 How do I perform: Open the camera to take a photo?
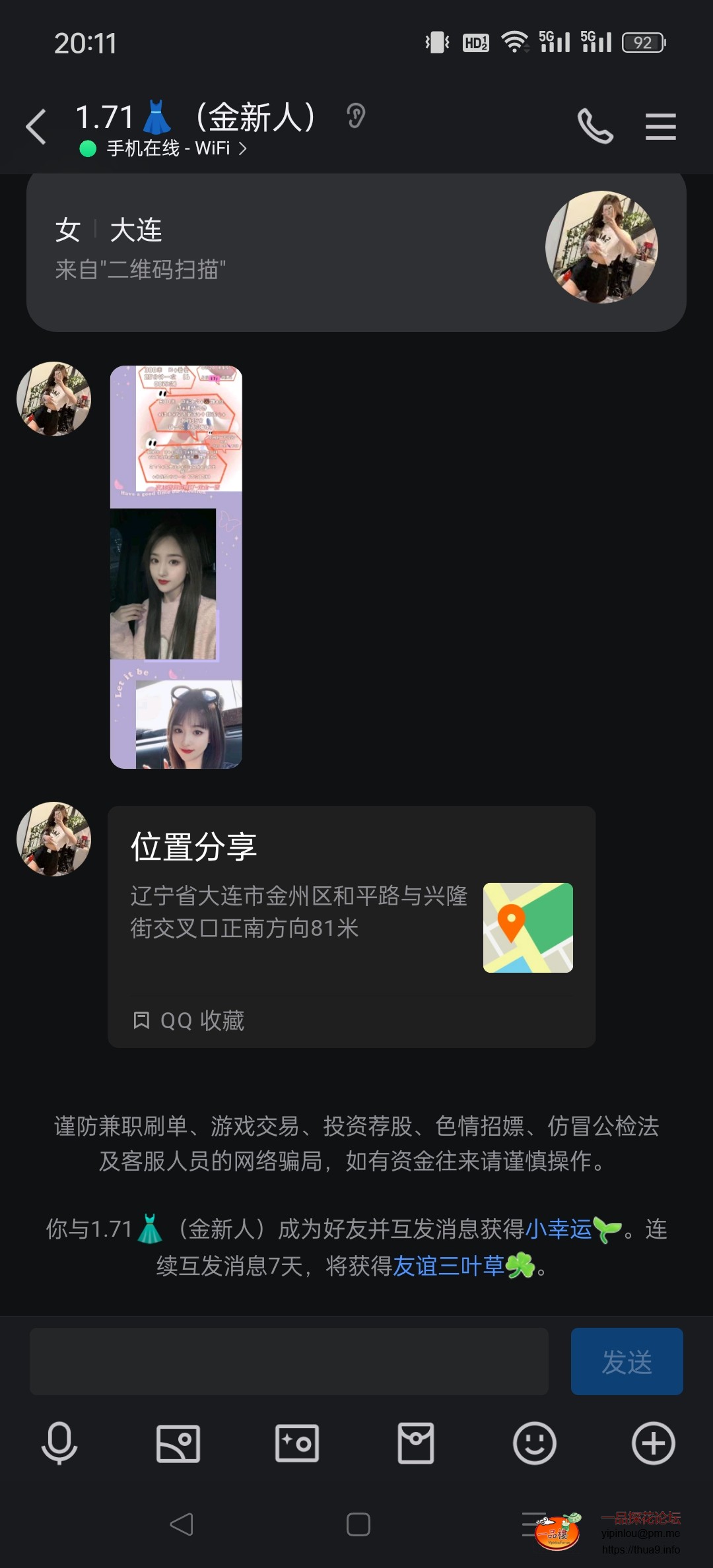coord(297,1443)
